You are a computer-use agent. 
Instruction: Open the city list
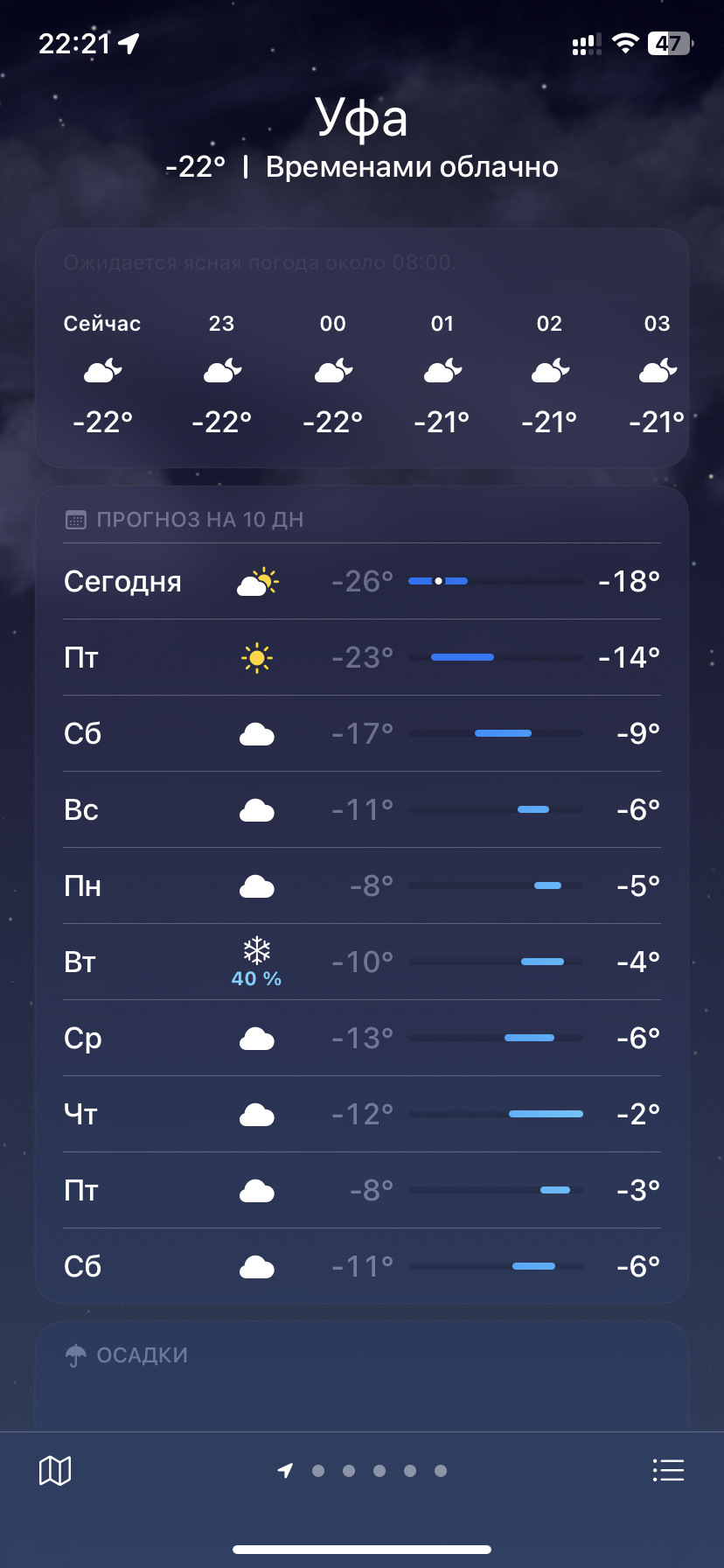(668, 1470)
